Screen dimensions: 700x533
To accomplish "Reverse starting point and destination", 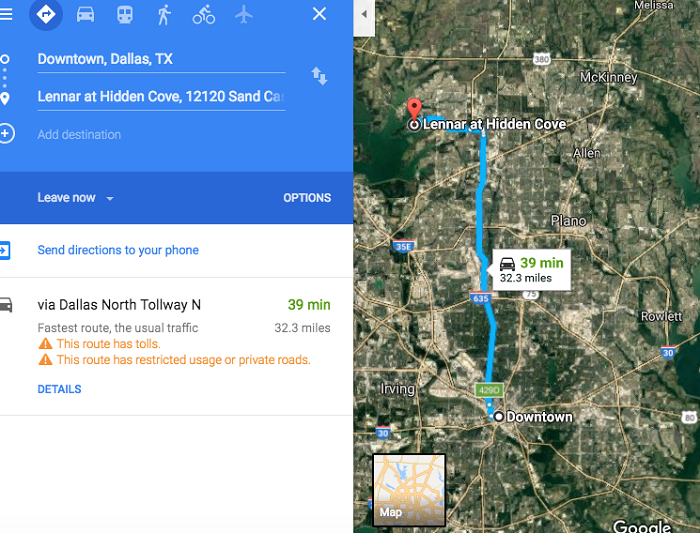I will point(319,76).
